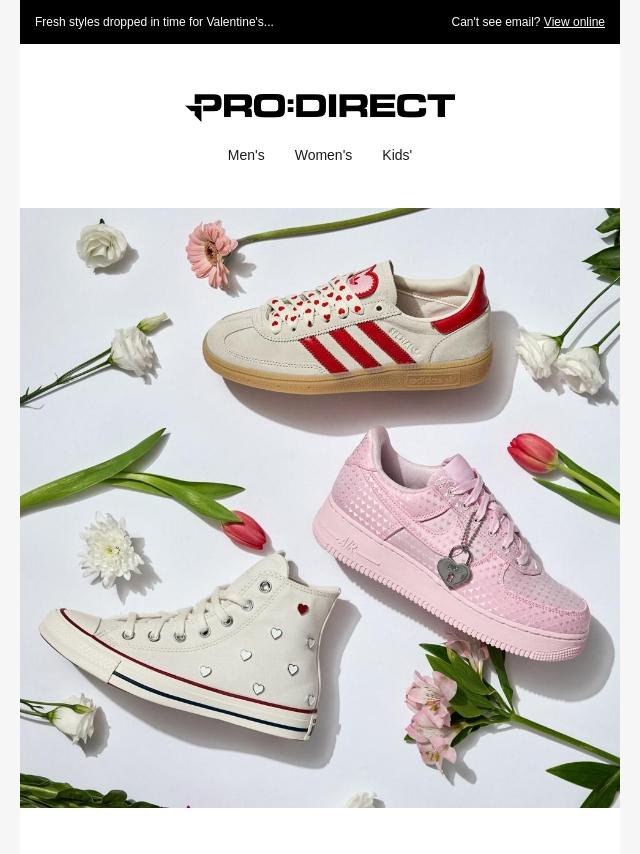The image size is (640, 854).
Task: Open the View online link
Action: [574, 22]
